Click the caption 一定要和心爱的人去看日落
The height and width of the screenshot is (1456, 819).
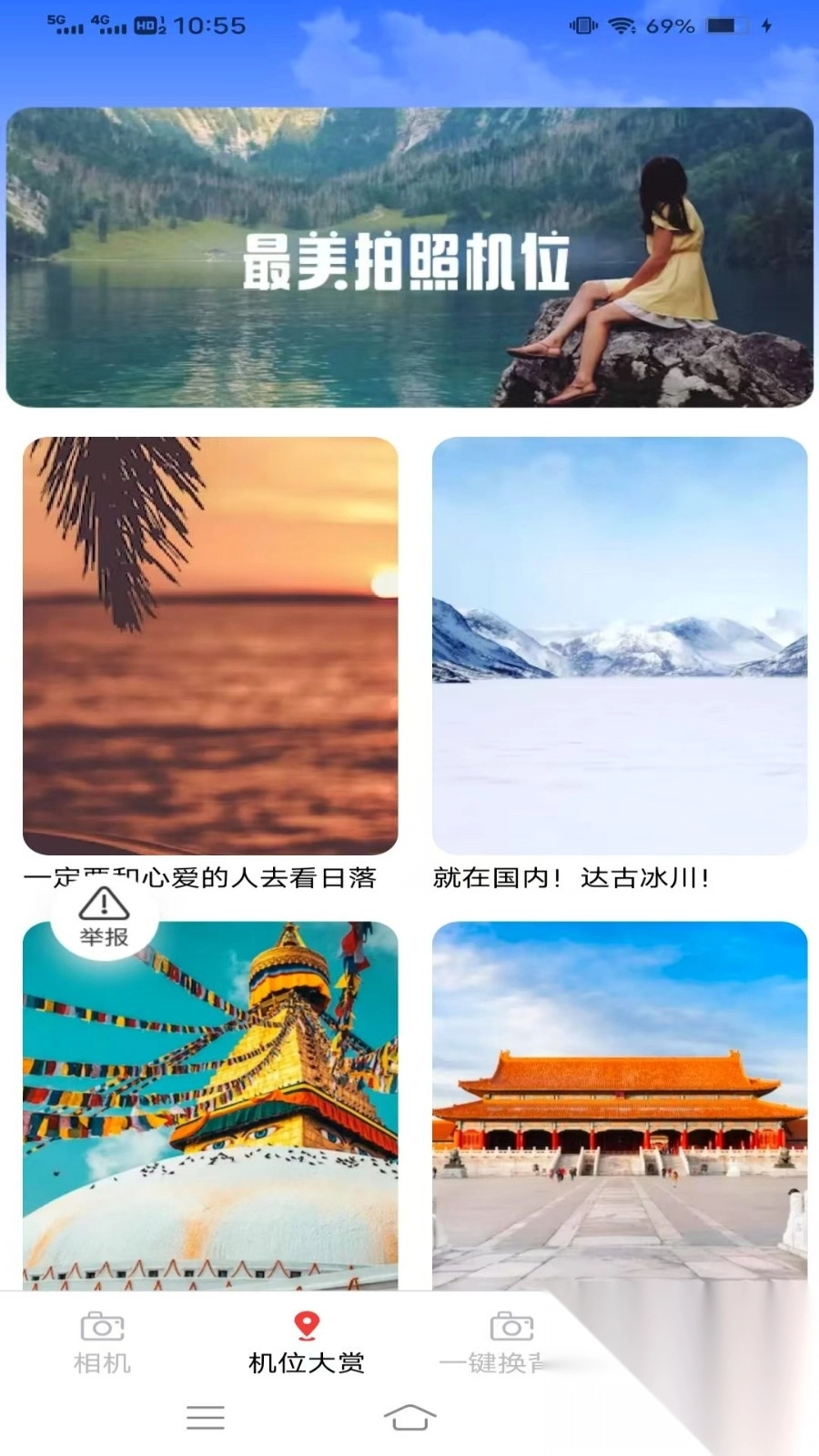click(207, 876)
